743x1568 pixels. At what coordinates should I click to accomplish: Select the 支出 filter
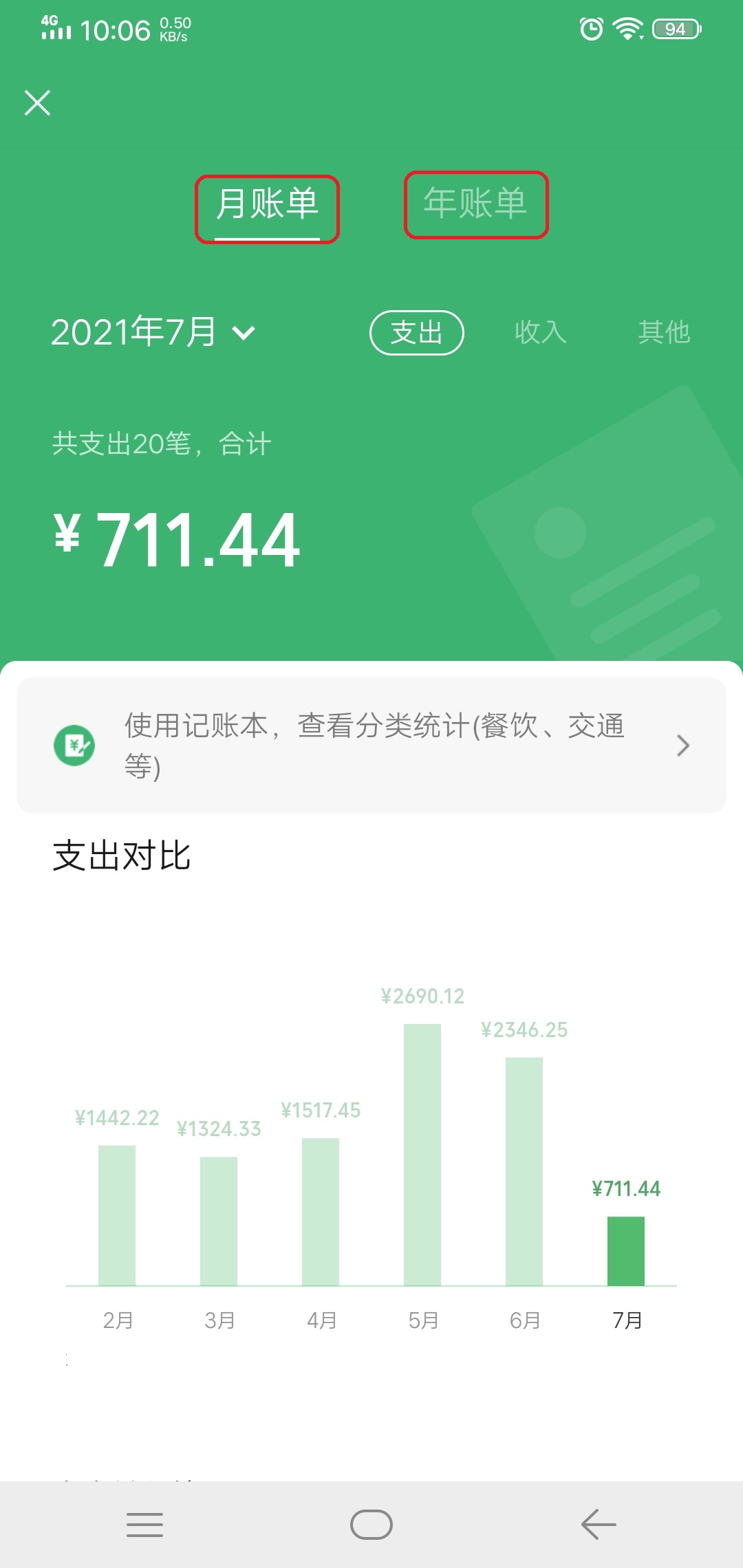pyautogui.click(x=417, y=333)
